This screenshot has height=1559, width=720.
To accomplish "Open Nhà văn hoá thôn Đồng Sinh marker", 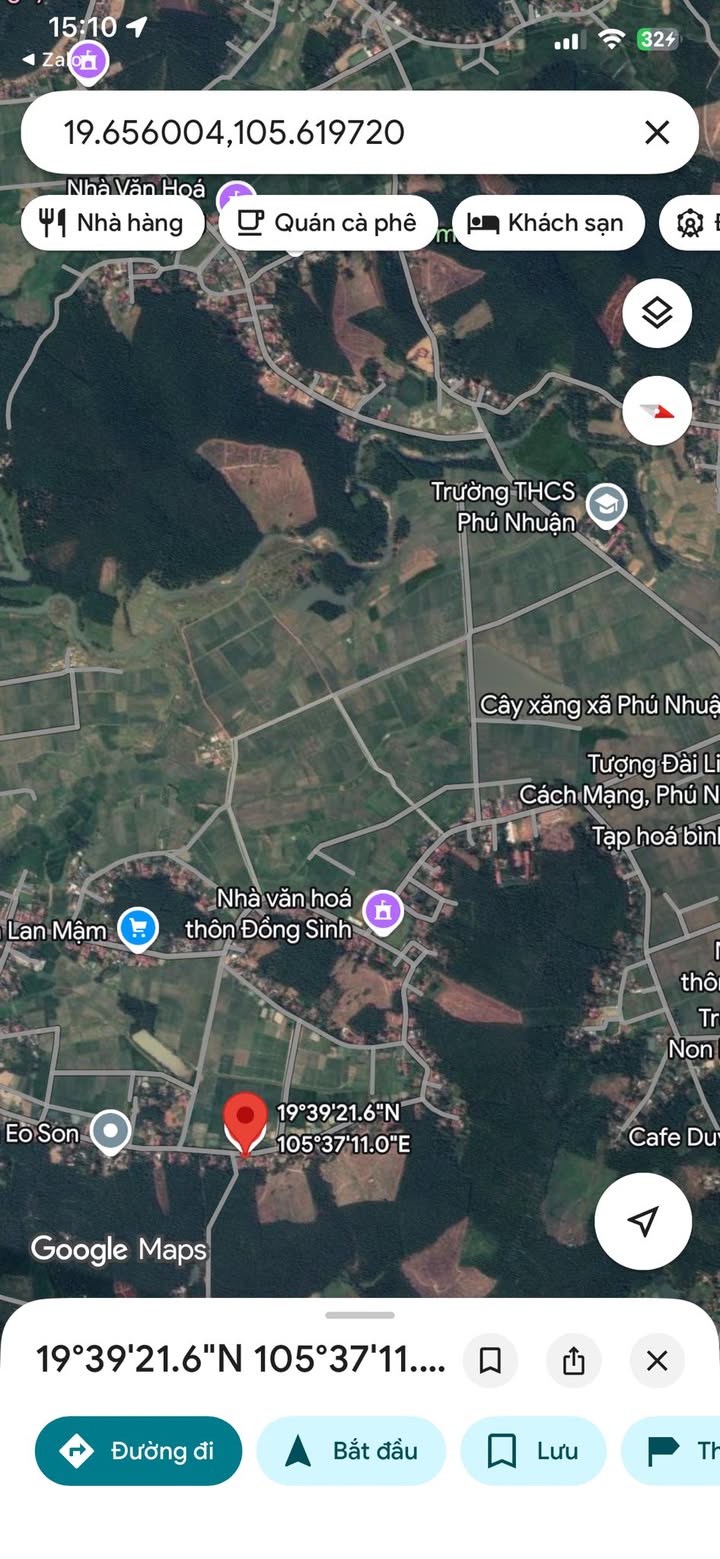I will 382,910.
